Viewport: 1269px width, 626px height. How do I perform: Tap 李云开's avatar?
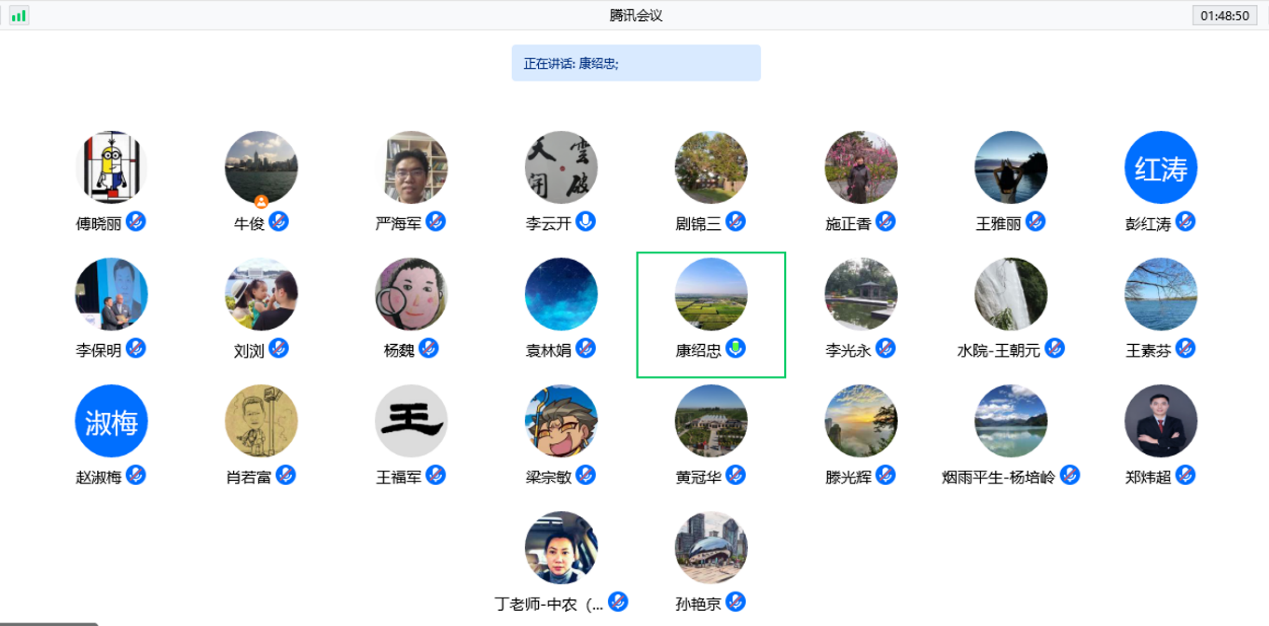[561, 167]
